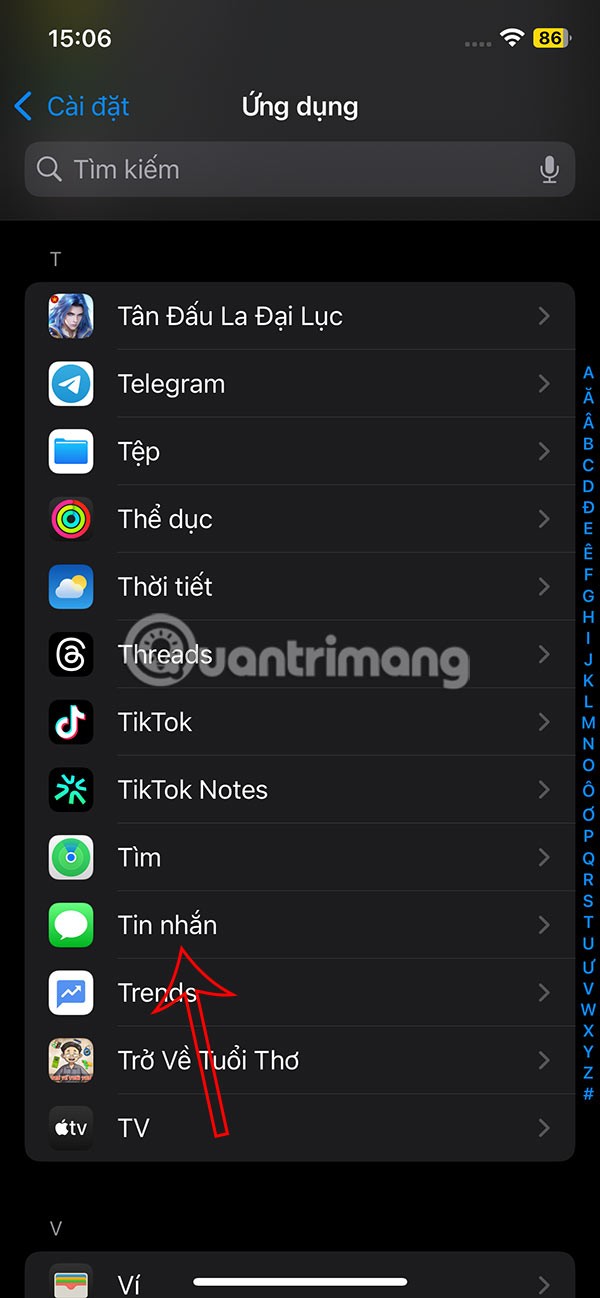Open Tân Đấu La Đại Lục settings
600x1298 pixels.
pyautogui.click(x=300, y=316)
